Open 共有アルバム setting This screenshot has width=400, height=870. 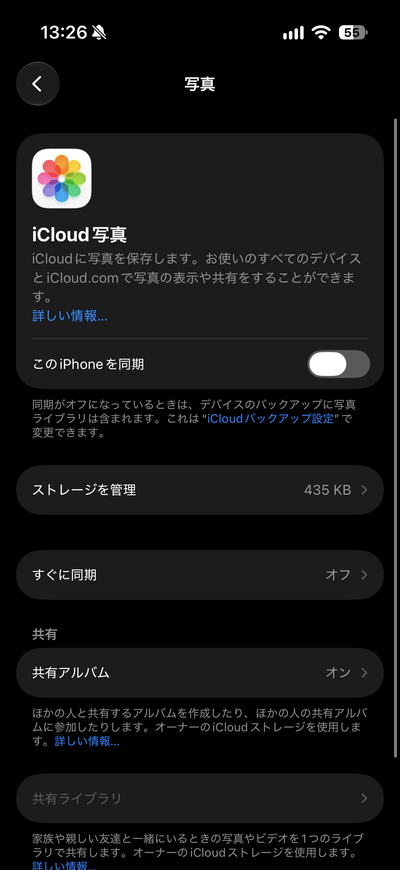tap(200, 672)
